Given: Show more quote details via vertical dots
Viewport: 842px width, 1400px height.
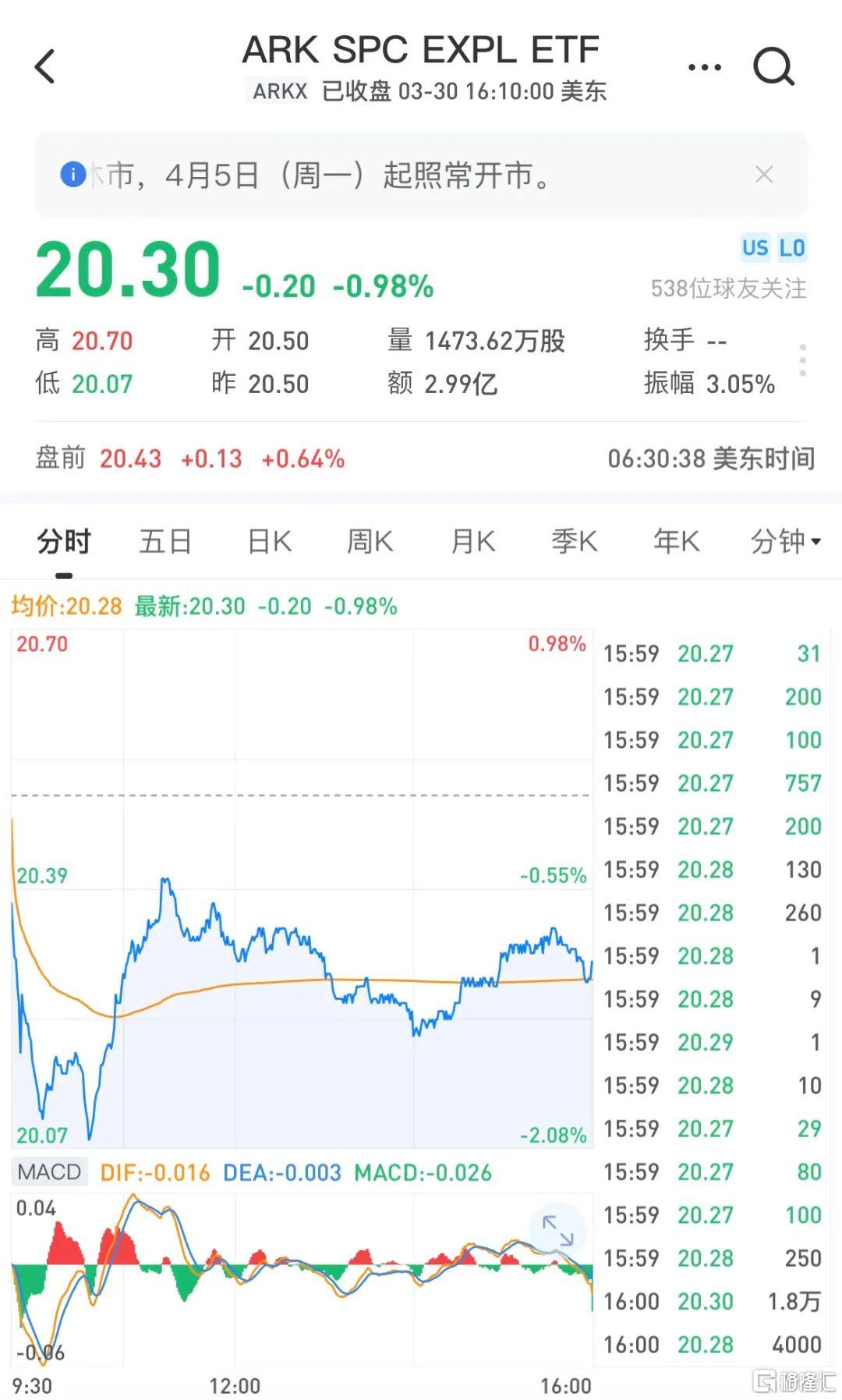Looking at the screenshot, I should click(802, 360).
